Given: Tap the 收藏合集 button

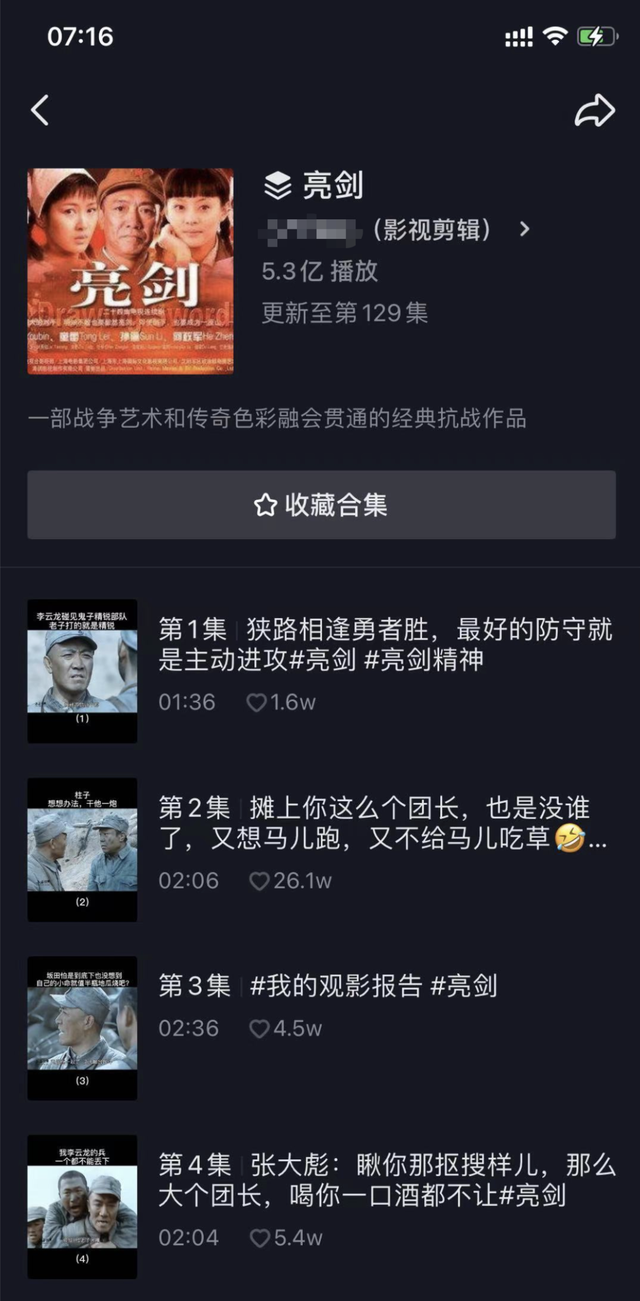Looking at the screenshot, I should pos(321,505).
